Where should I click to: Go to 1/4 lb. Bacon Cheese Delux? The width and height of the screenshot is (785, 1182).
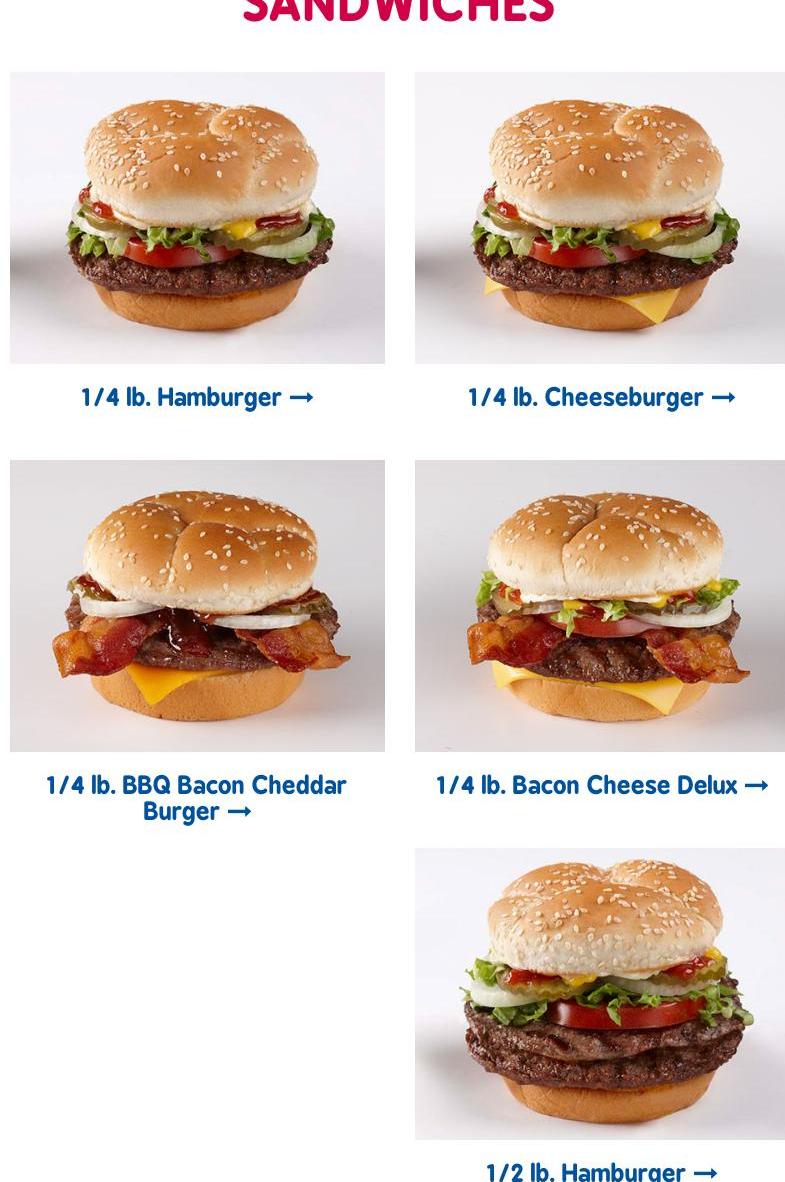[601, 785]
